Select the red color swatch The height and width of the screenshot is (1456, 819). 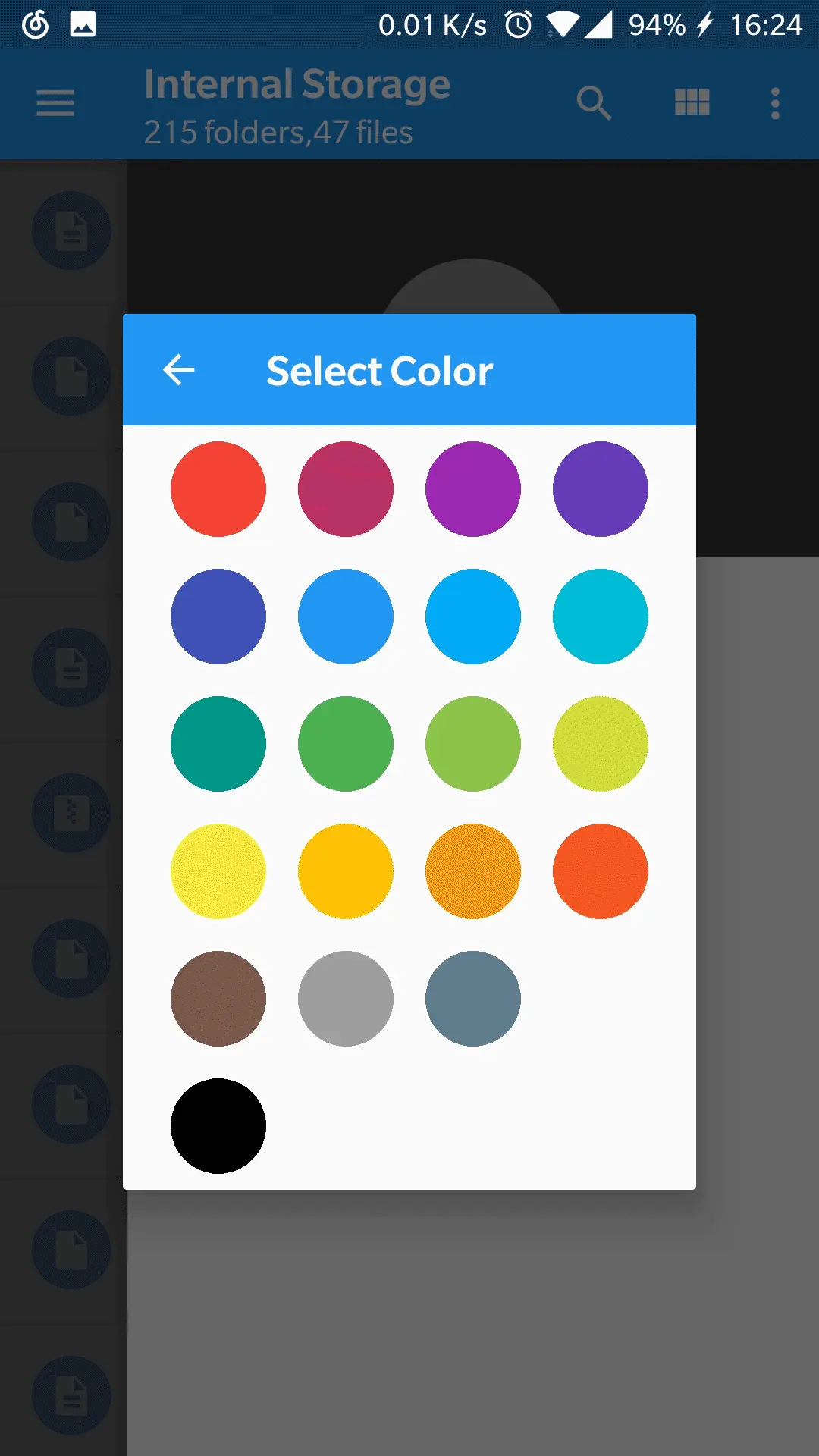point(218,489)
